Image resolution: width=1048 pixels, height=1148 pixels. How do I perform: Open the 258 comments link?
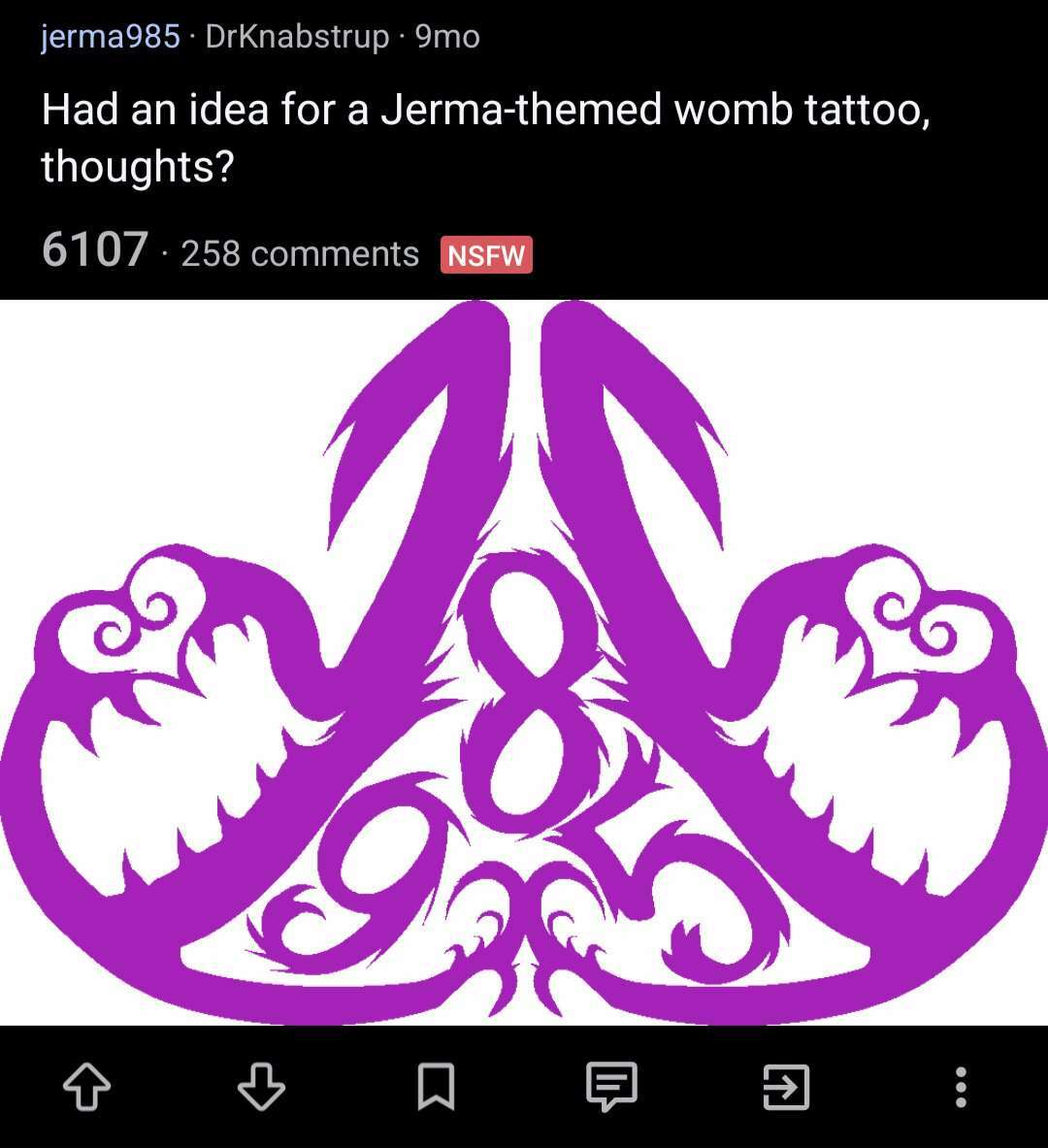tap(300, 253)
